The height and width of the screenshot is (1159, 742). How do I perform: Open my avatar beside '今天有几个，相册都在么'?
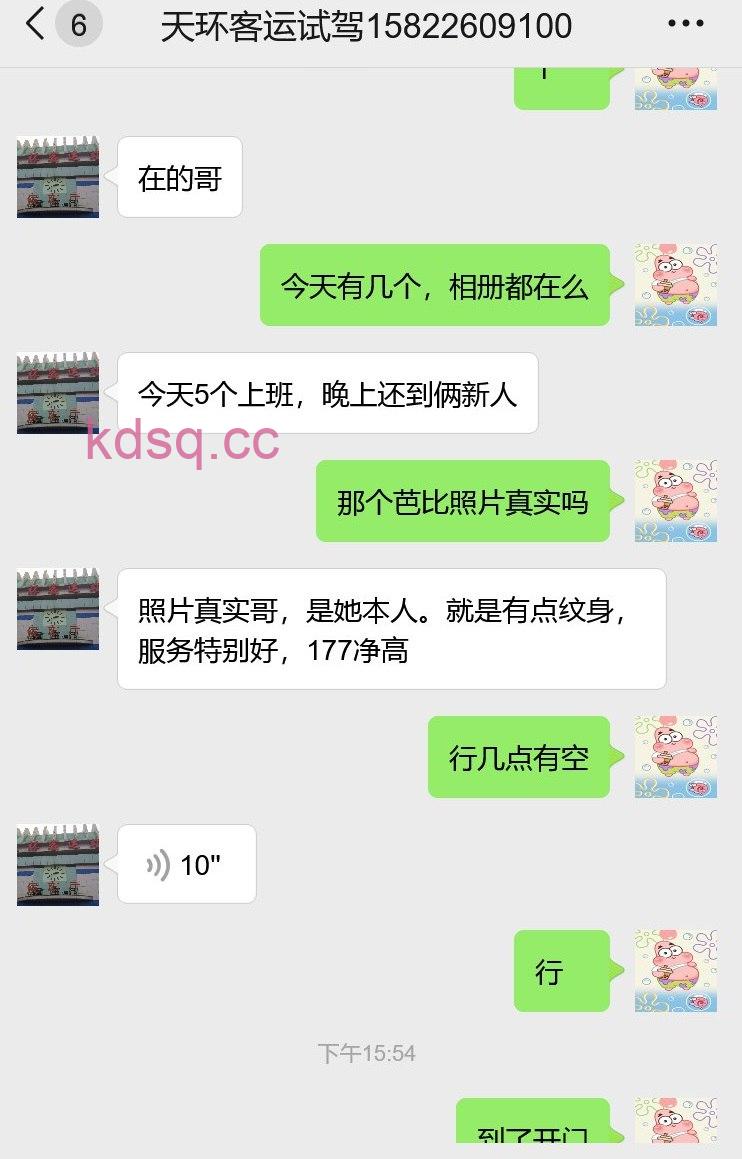tap(675, 285)
